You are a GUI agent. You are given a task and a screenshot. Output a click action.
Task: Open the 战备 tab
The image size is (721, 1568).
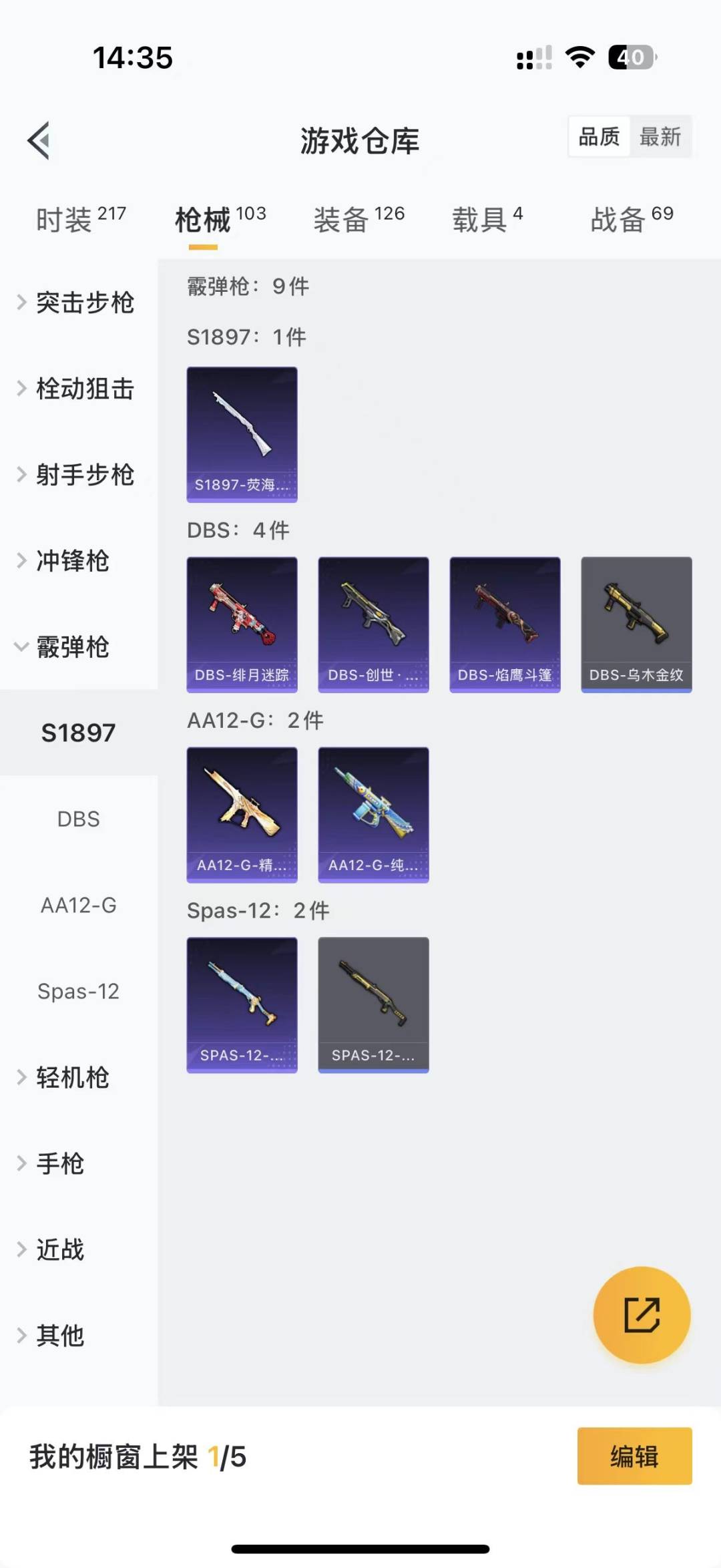click(x=632, y=219)
